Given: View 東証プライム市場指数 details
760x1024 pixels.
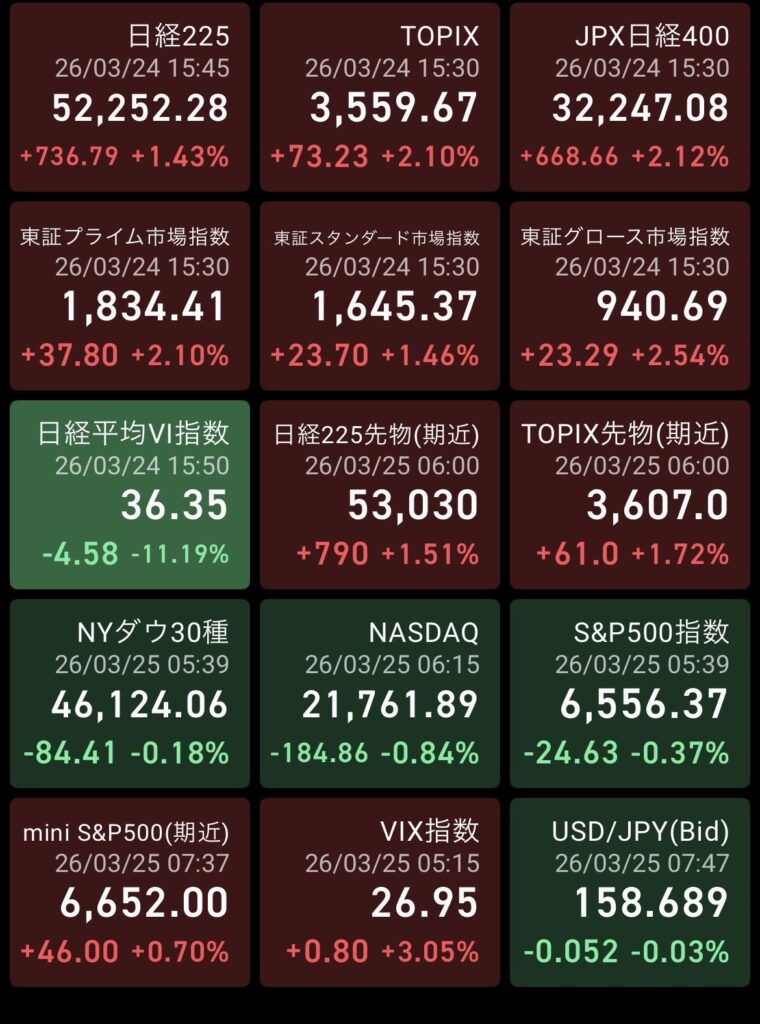Looking at the screenshot, I should pyautogui.click(x=130, y=296).
